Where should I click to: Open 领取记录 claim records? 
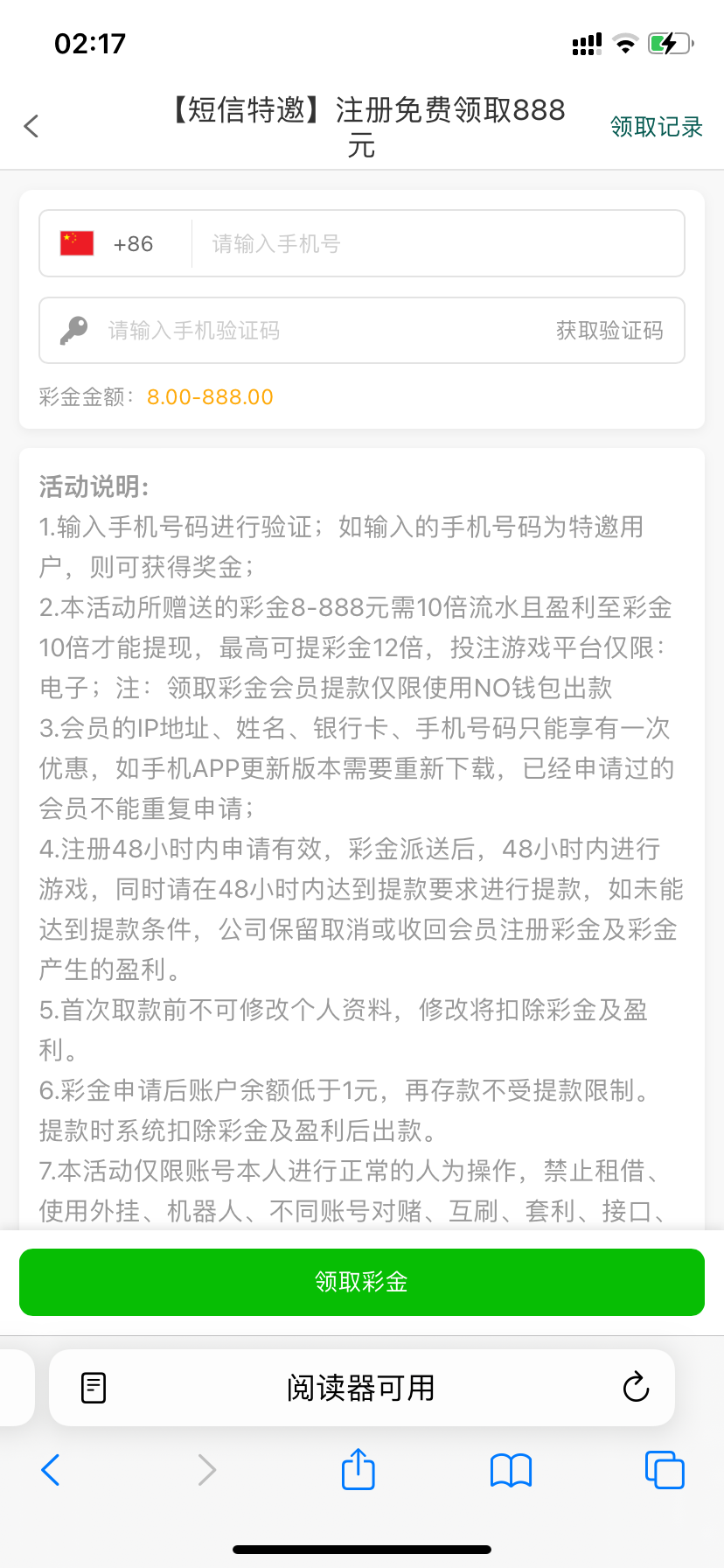[x=656, y=128]
